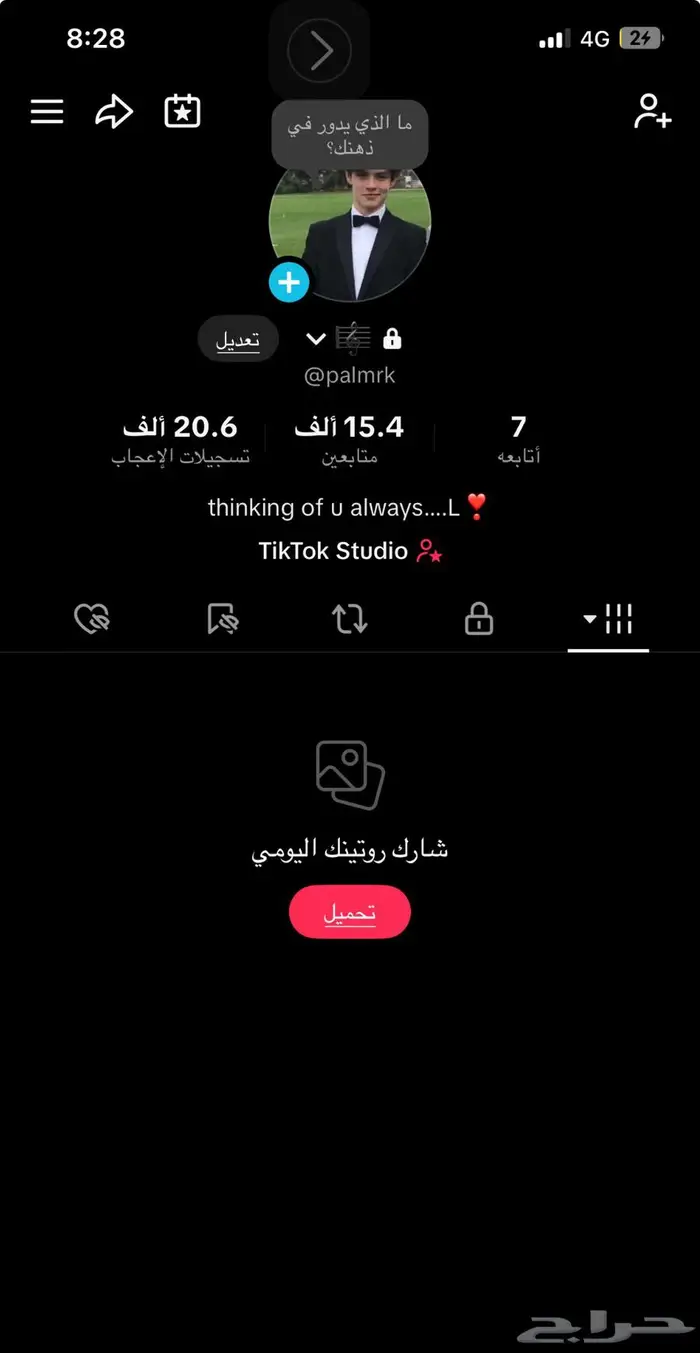This screenshot has width=700, height=1353.
Task: Switch to the reposts tab
Action: coord(350,620)
